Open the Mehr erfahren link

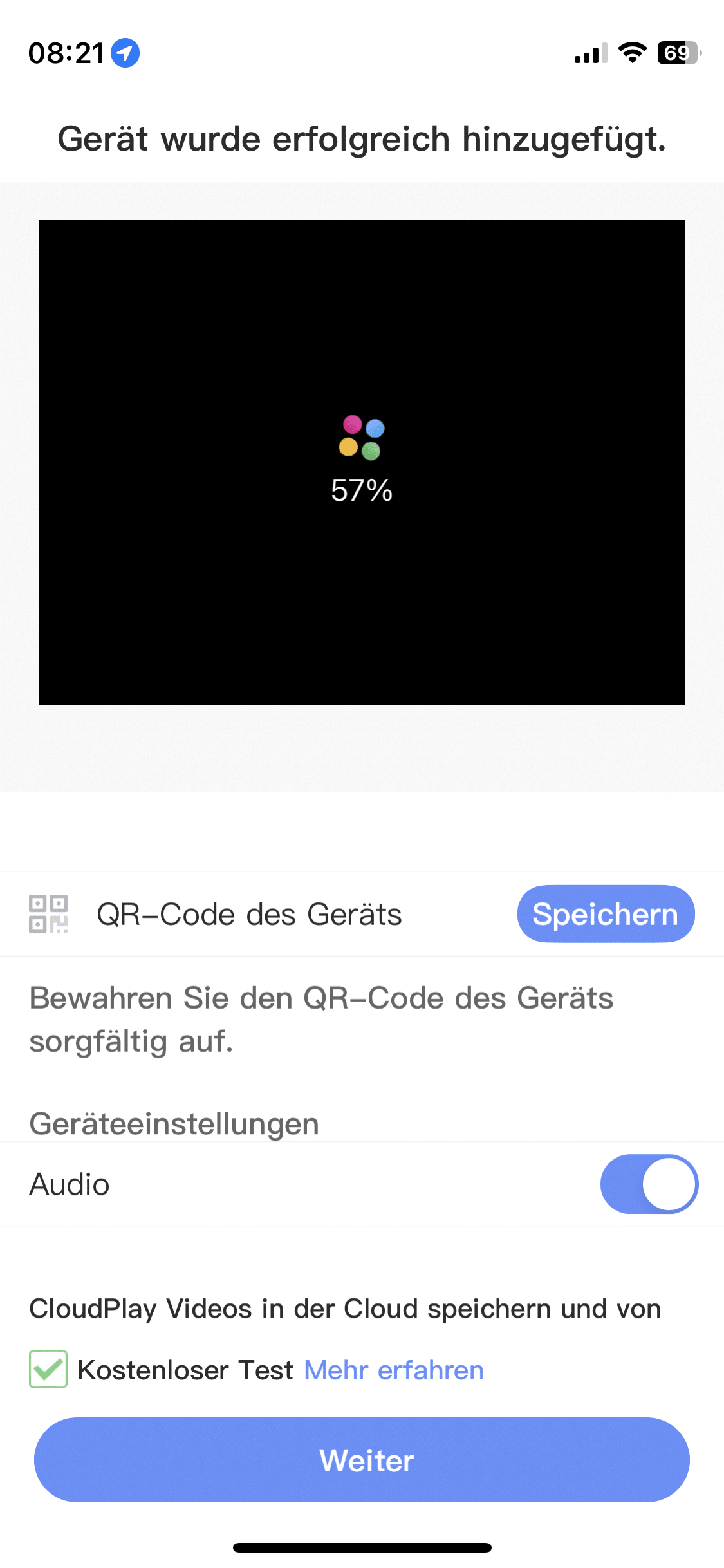click(x=394, y=1370)
